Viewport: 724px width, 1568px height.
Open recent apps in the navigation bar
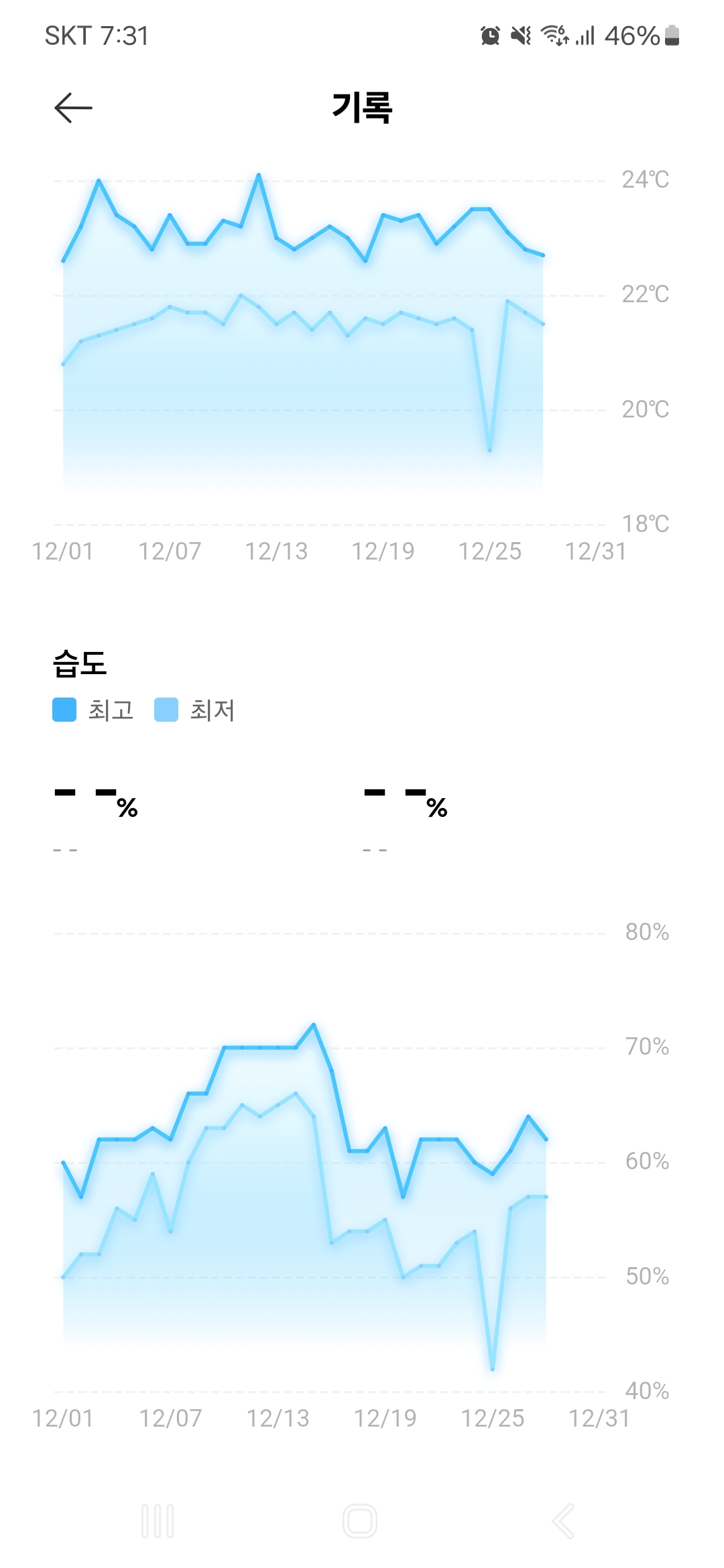(x=158, y=1520)
